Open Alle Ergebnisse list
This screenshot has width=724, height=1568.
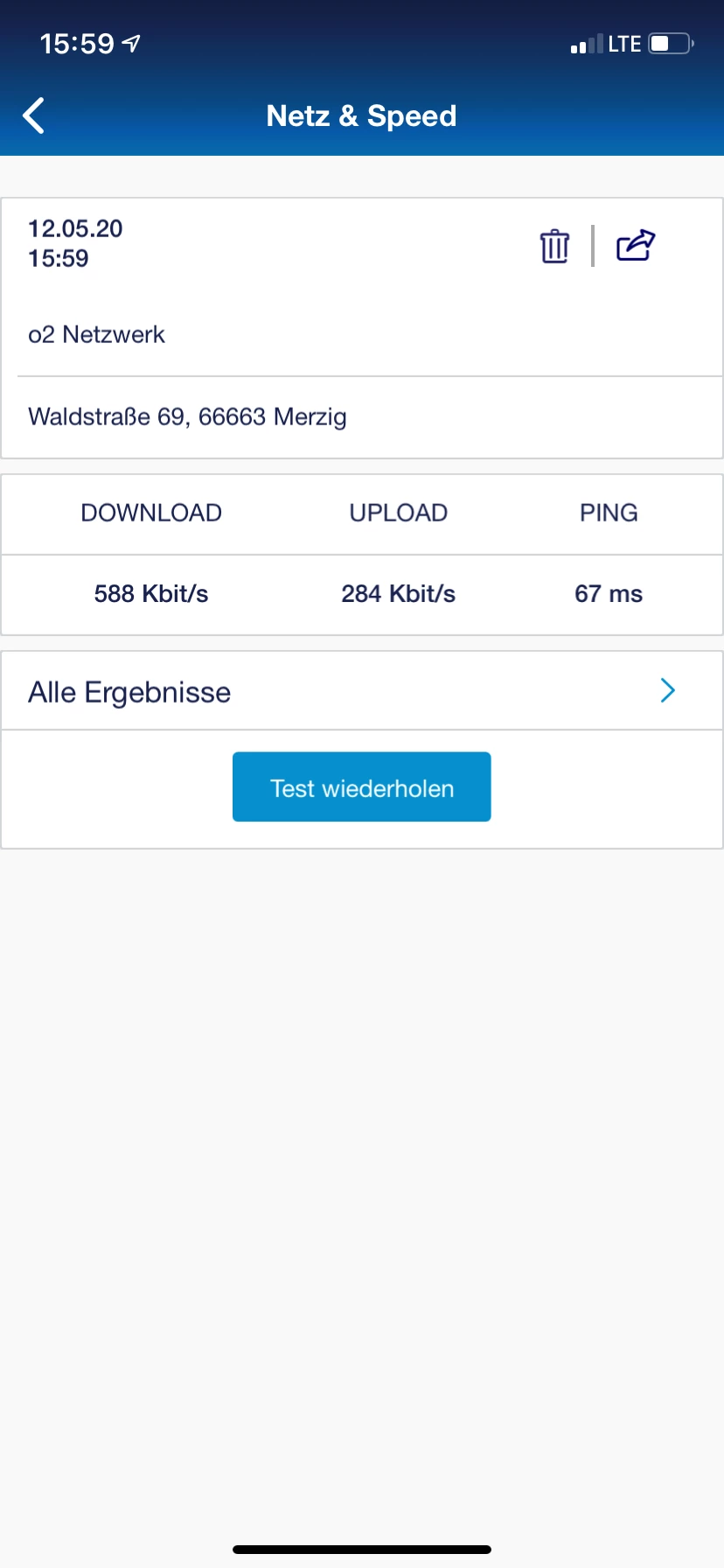pos(362,691)
